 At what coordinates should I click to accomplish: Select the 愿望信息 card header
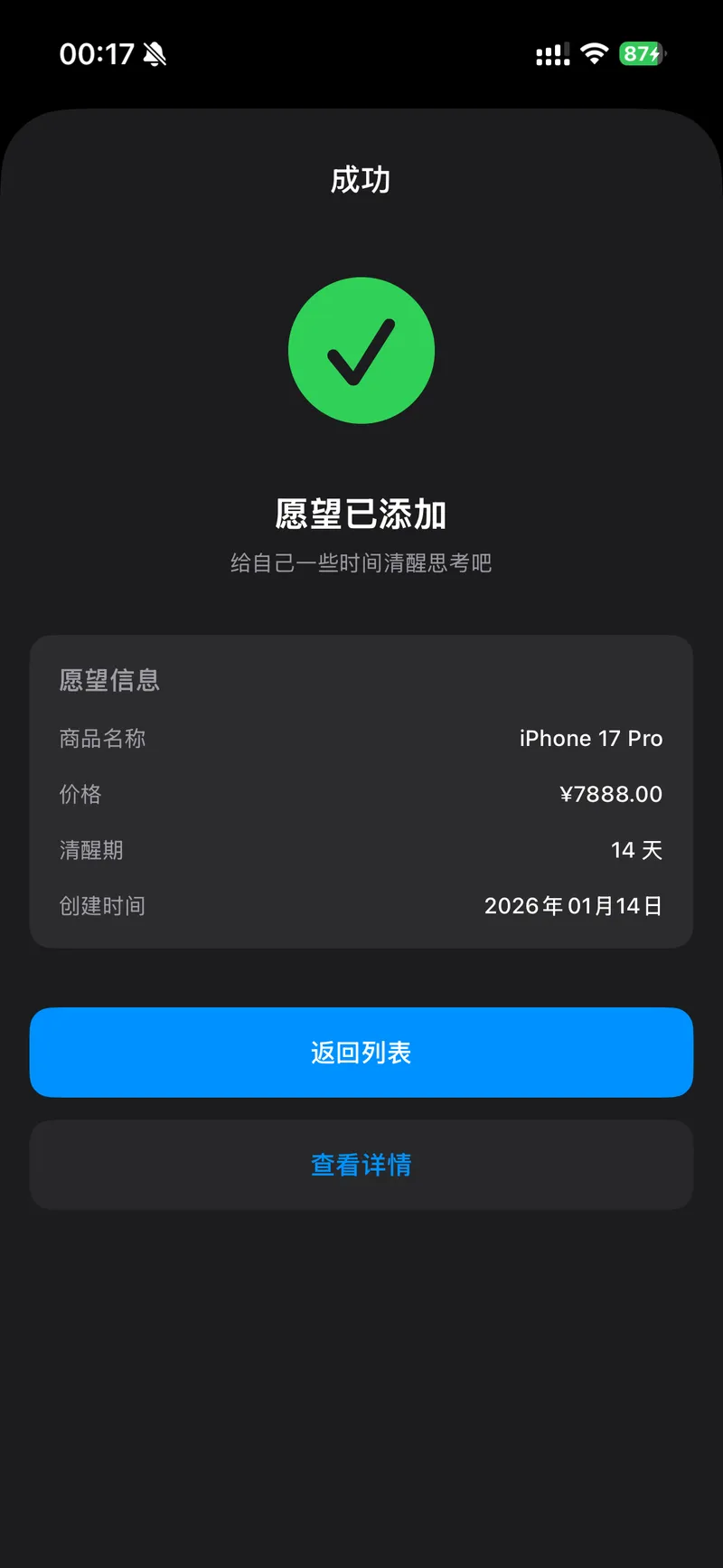pyautogui.click(x=109, y=680)
